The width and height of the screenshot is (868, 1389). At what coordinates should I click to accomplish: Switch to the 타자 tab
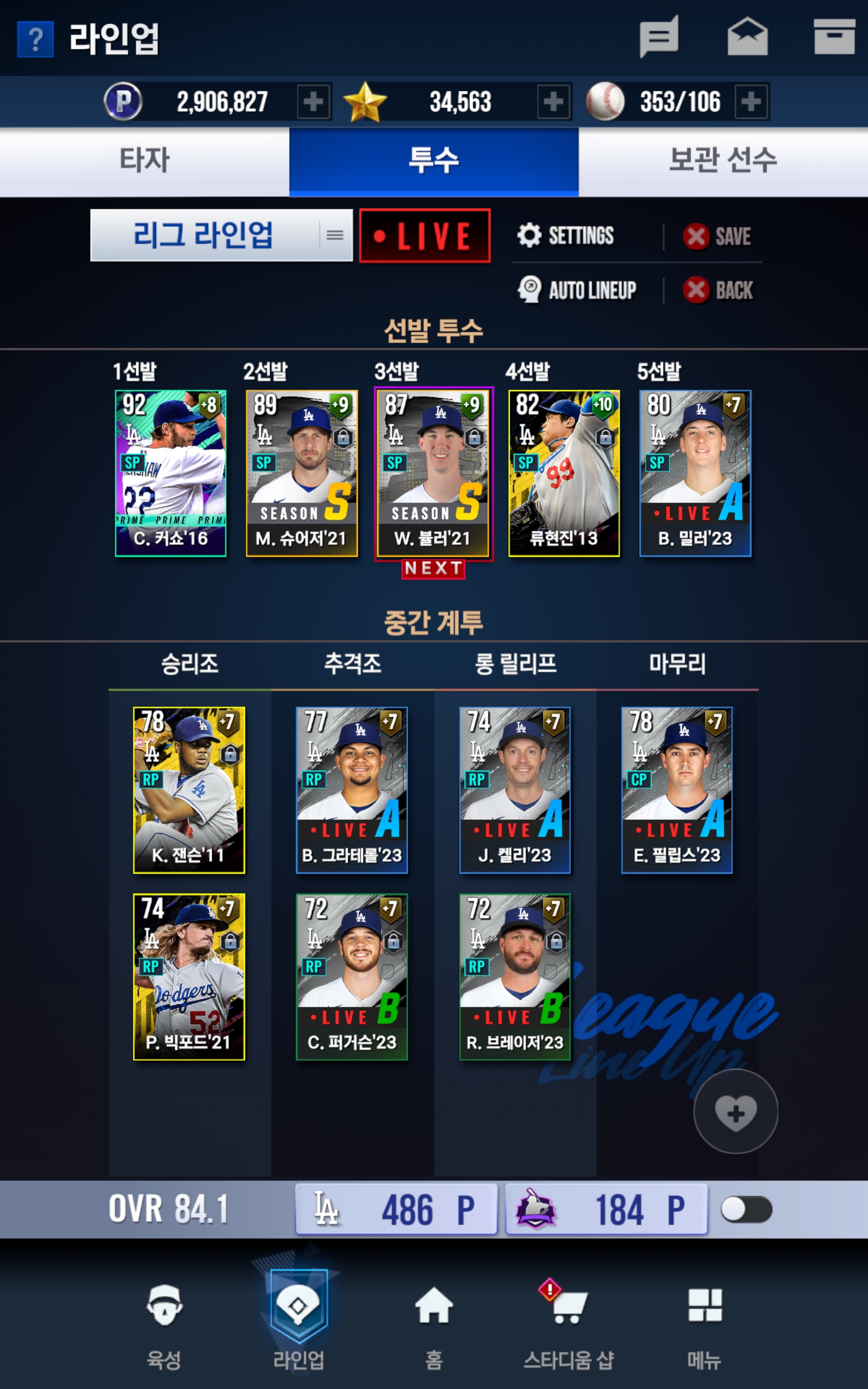144,161
